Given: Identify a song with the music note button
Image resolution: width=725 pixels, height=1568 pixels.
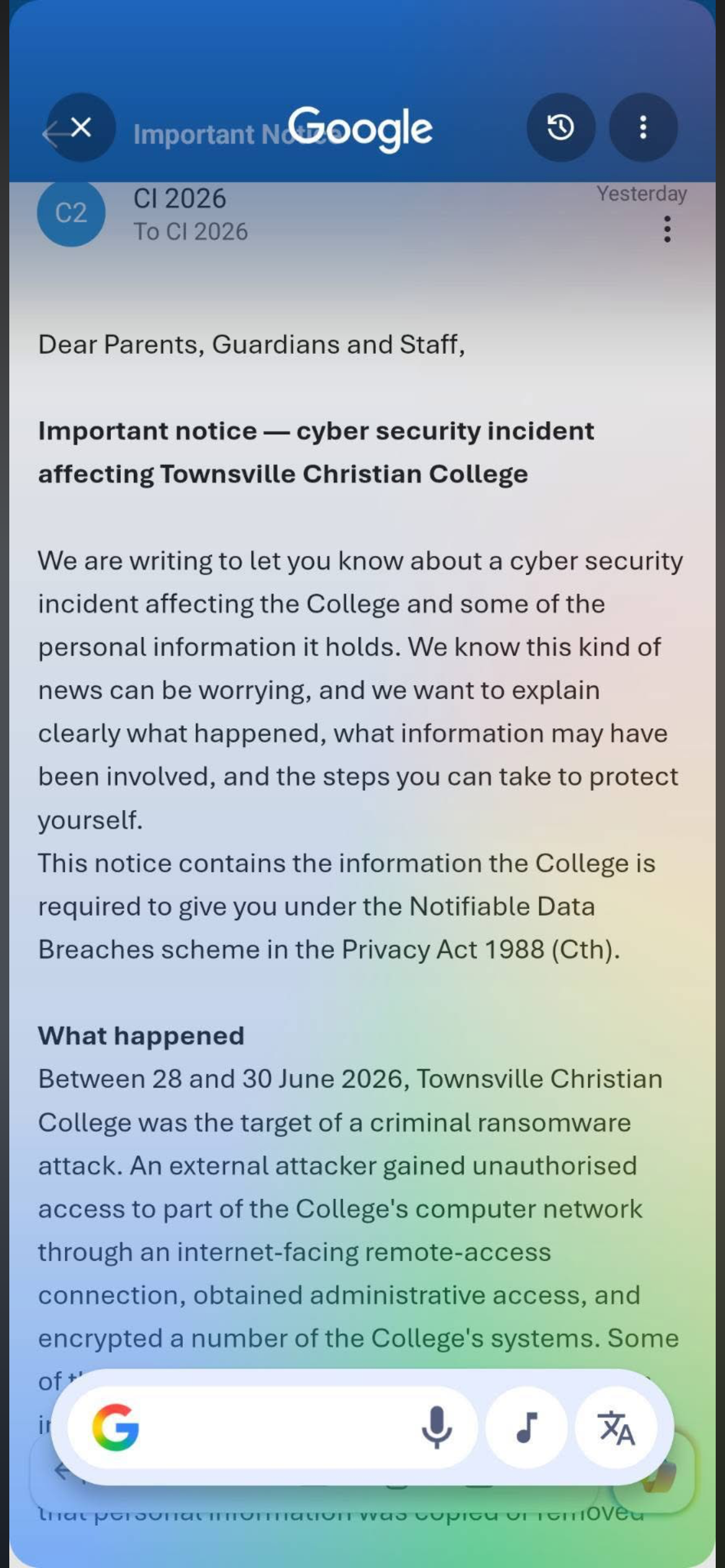Looking at the screenshot, I should pyautogui.click(x=526, y=1427).
